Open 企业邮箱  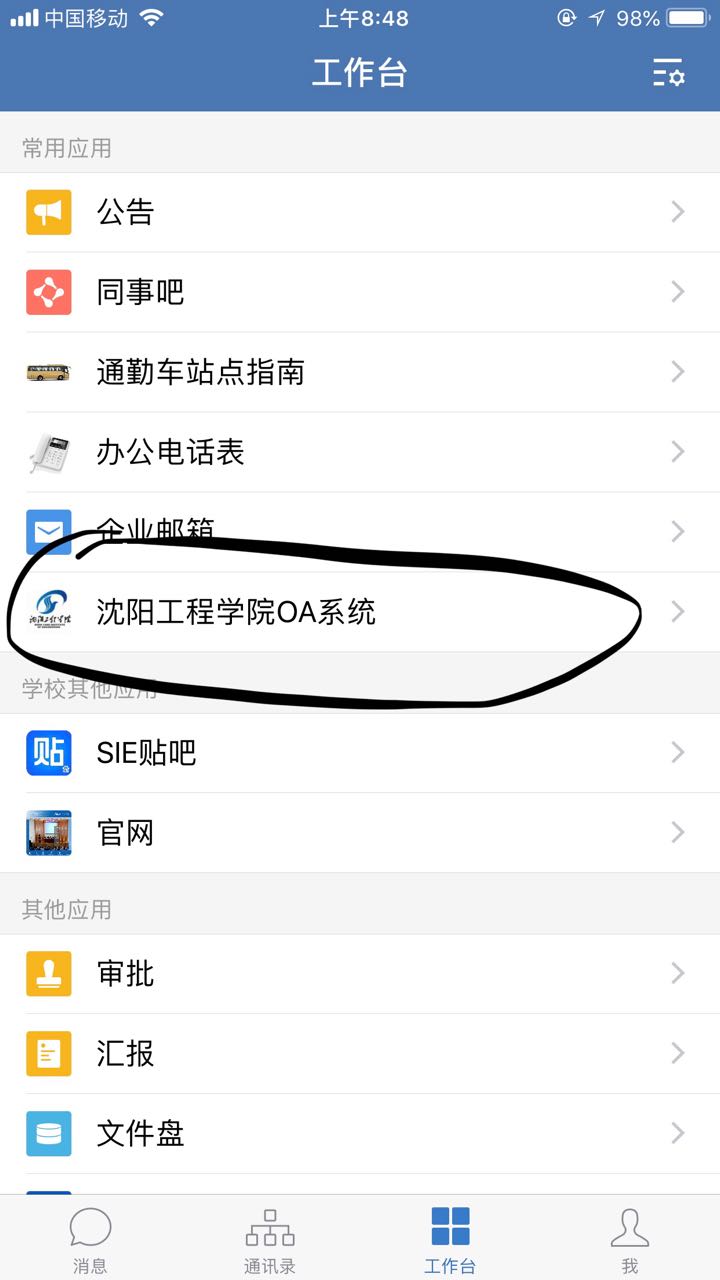pyautogui.click(x=360, y=531)
